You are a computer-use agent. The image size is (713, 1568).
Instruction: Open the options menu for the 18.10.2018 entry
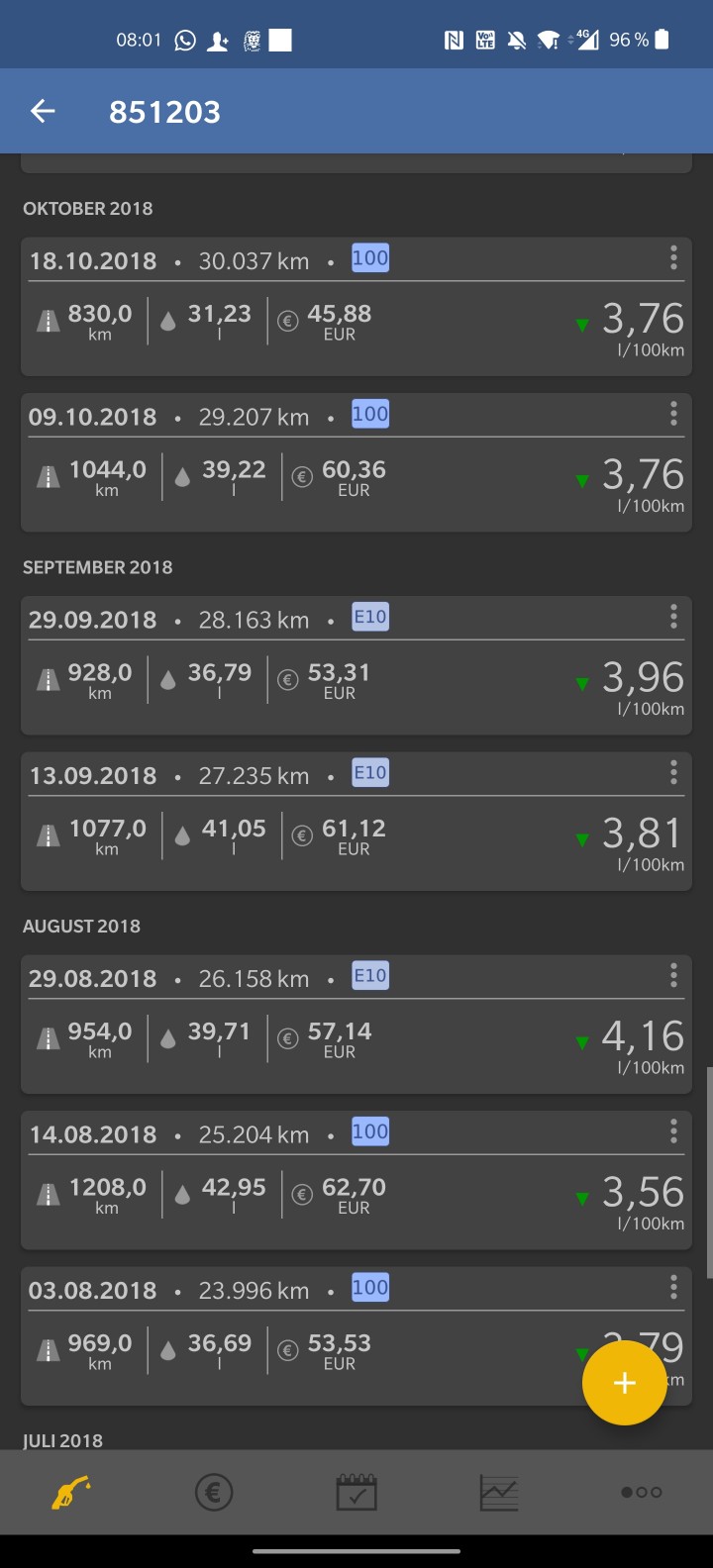(673, 259)
